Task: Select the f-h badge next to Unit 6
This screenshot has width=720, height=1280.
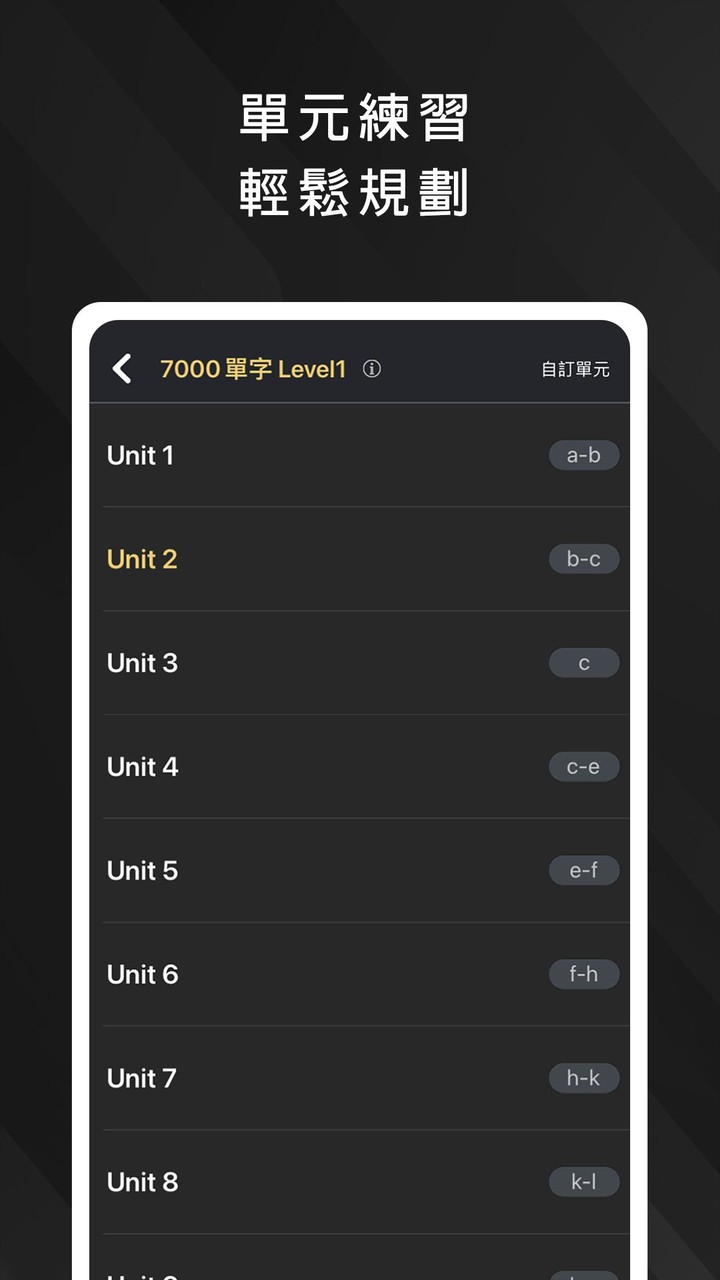Action: tap(584, 975)
